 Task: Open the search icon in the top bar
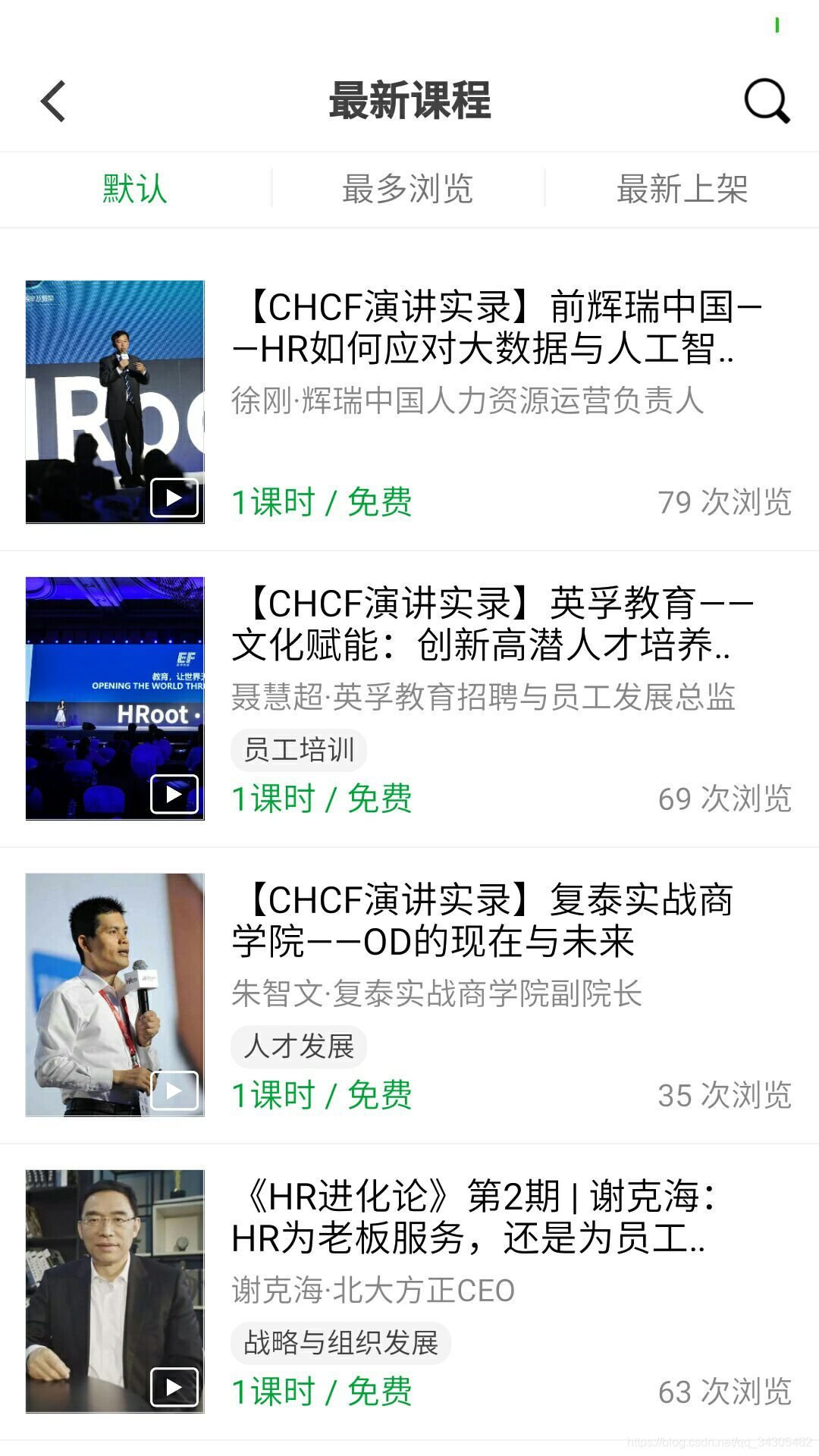[x=766, y=103]
